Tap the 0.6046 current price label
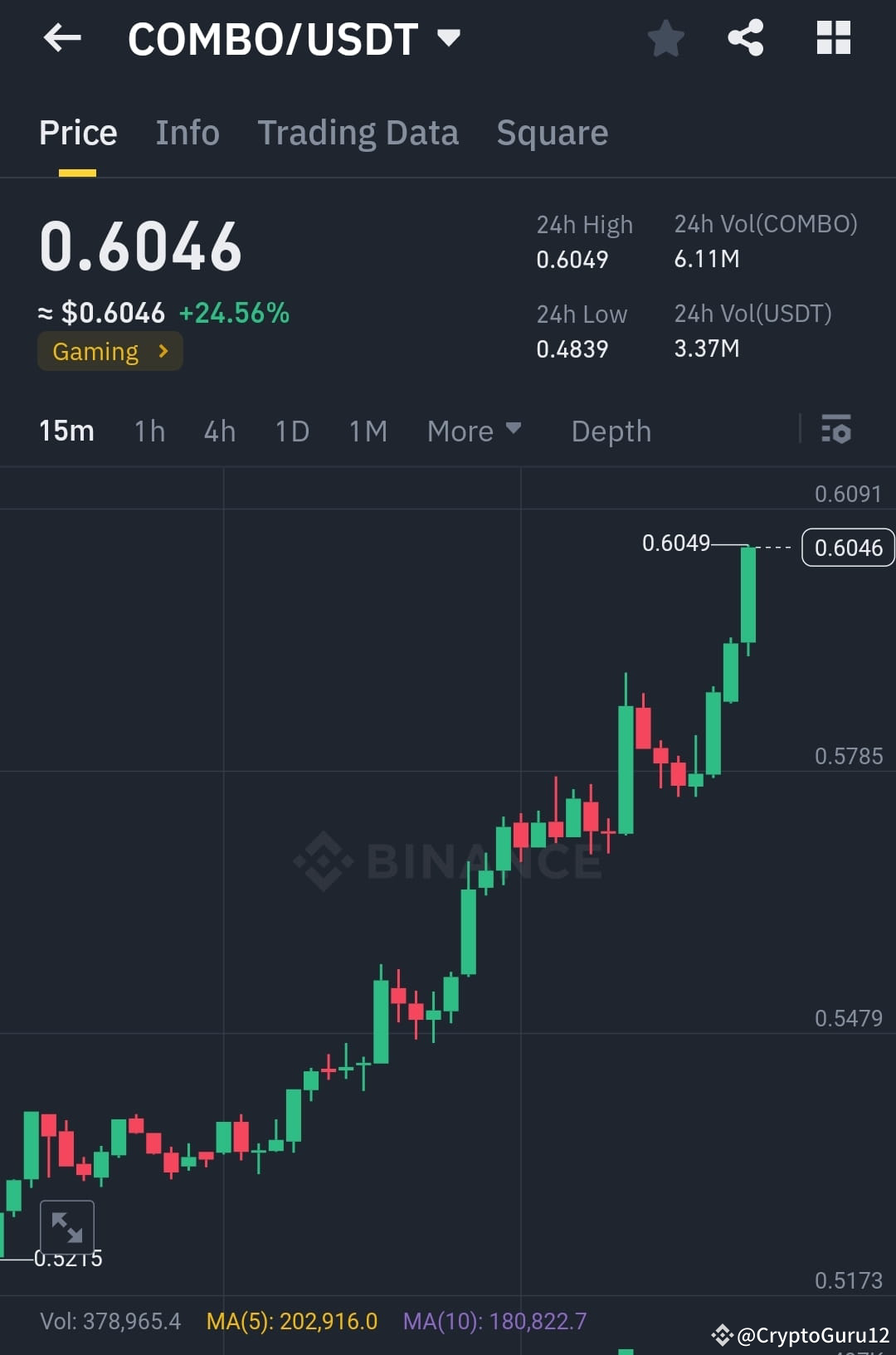Screen dimensions: 896x1355 click(x=847, y=547)
